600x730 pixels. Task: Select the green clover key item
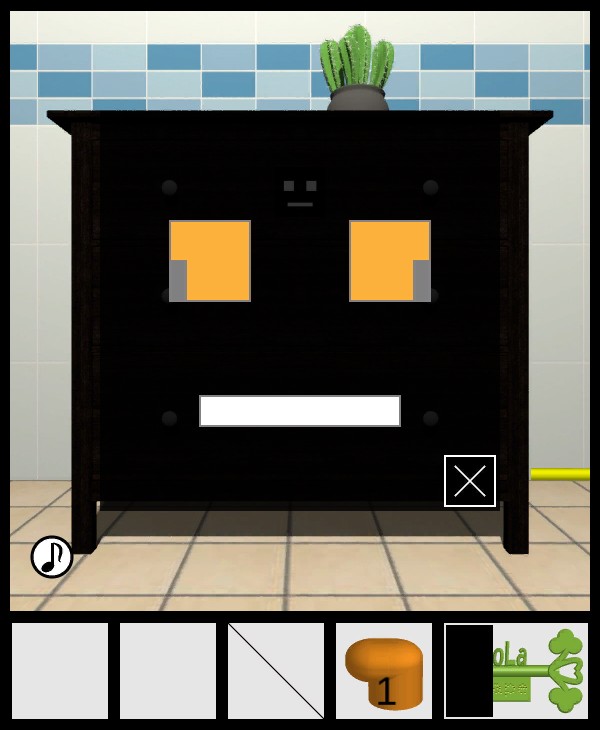540,671
